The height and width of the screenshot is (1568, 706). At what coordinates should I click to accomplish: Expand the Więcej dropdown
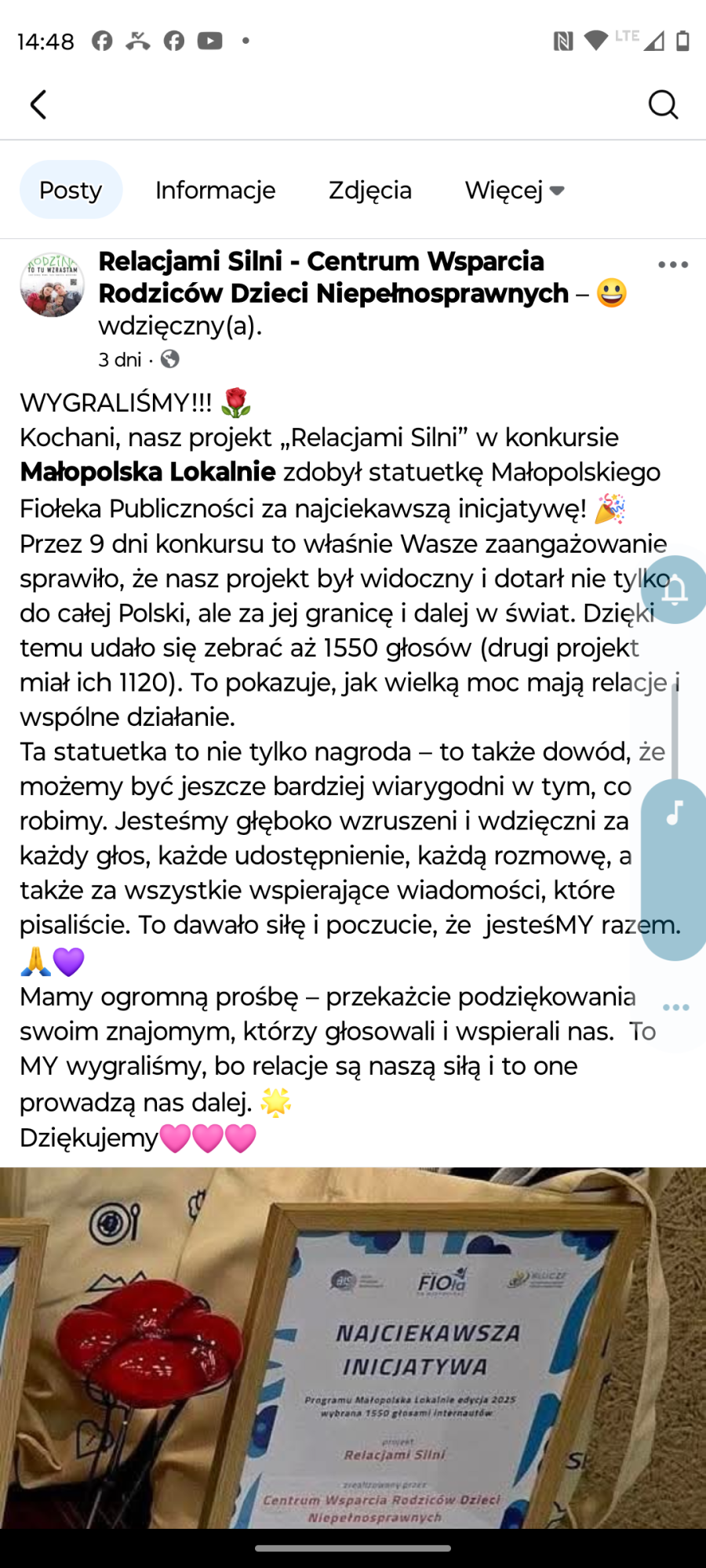tap(514, 190)
